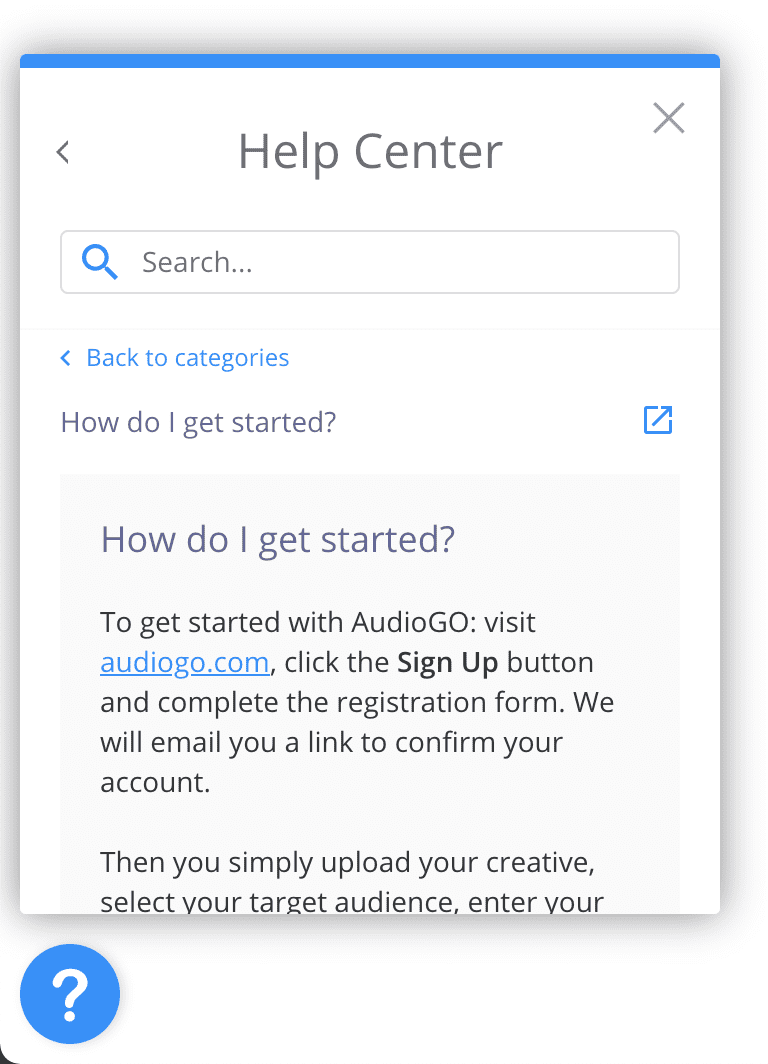Click the Help Center title area

coord(369,151)
